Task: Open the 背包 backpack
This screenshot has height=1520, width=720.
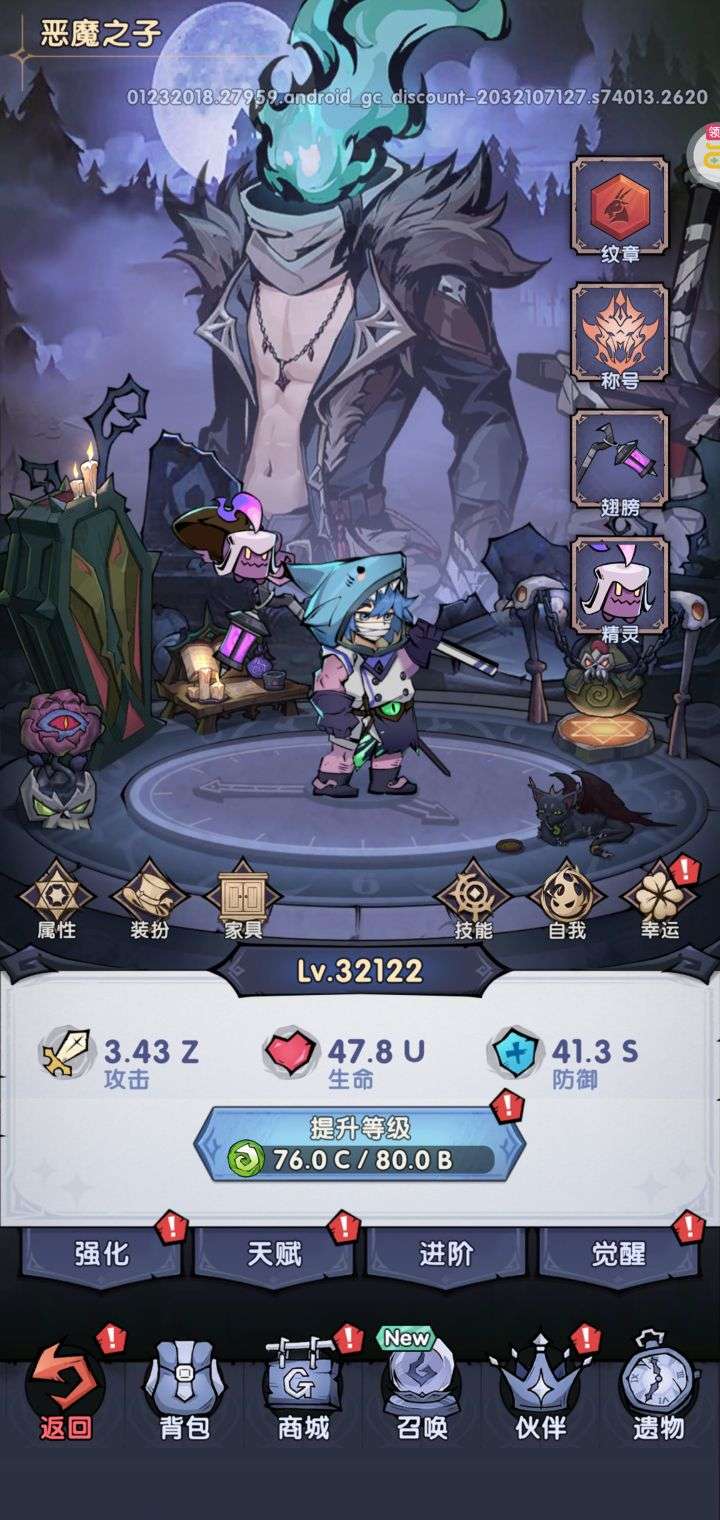Action: (x=185, y=1388)
